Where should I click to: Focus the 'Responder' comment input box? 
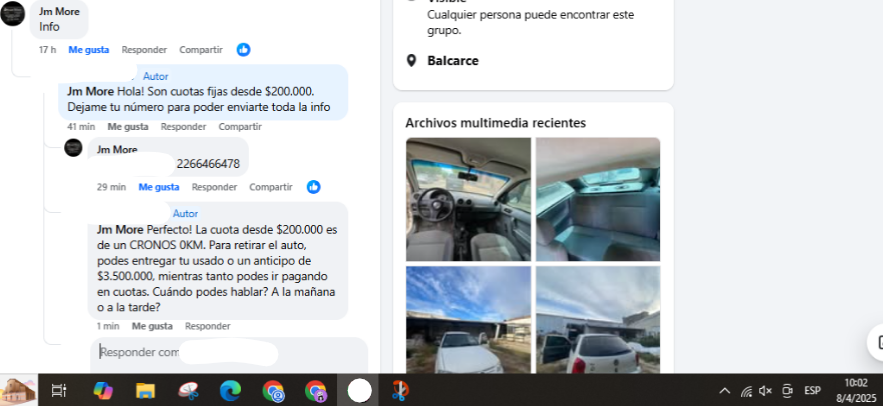[x=228, y=352]
